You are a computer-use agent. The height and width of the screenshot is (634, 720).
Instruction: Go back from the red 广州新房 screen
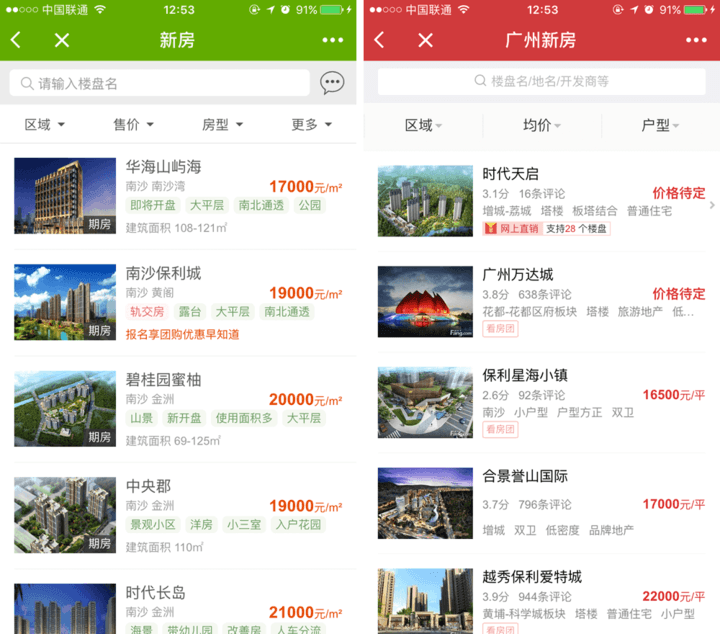[379, 40]
